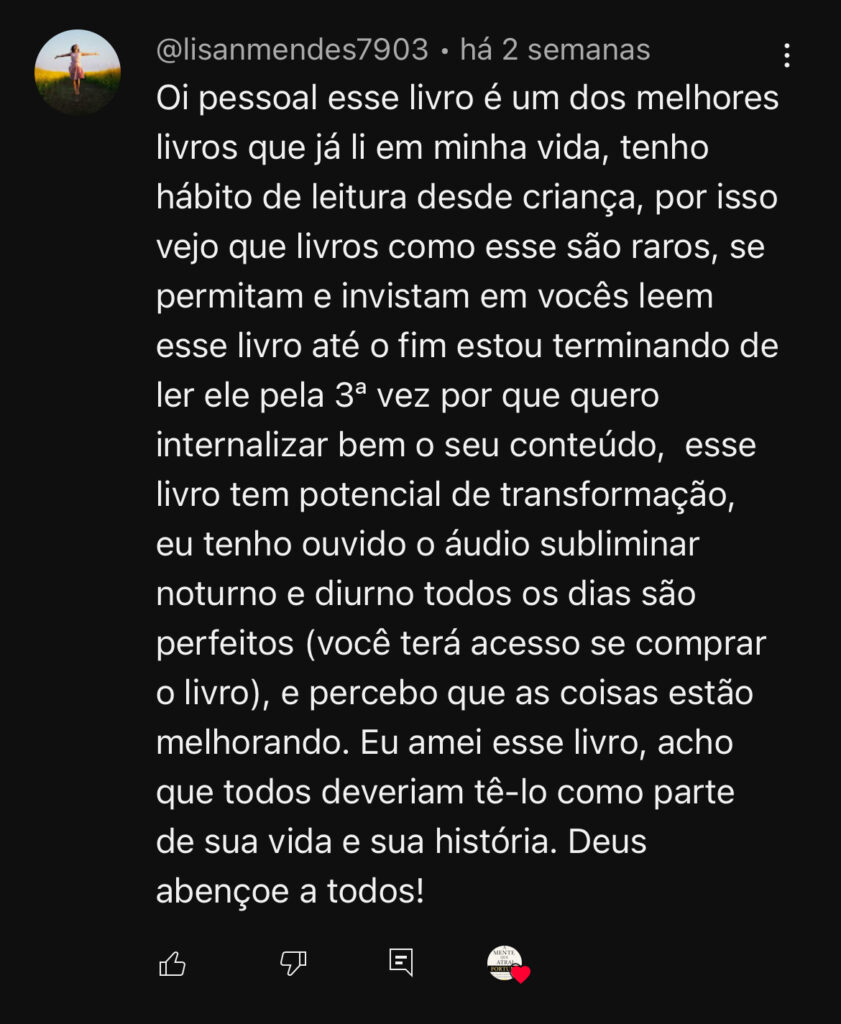Screen dimensions: 841x1024
Task: Like the comment by lisanmendes7903
Action: tap(173, 963)
